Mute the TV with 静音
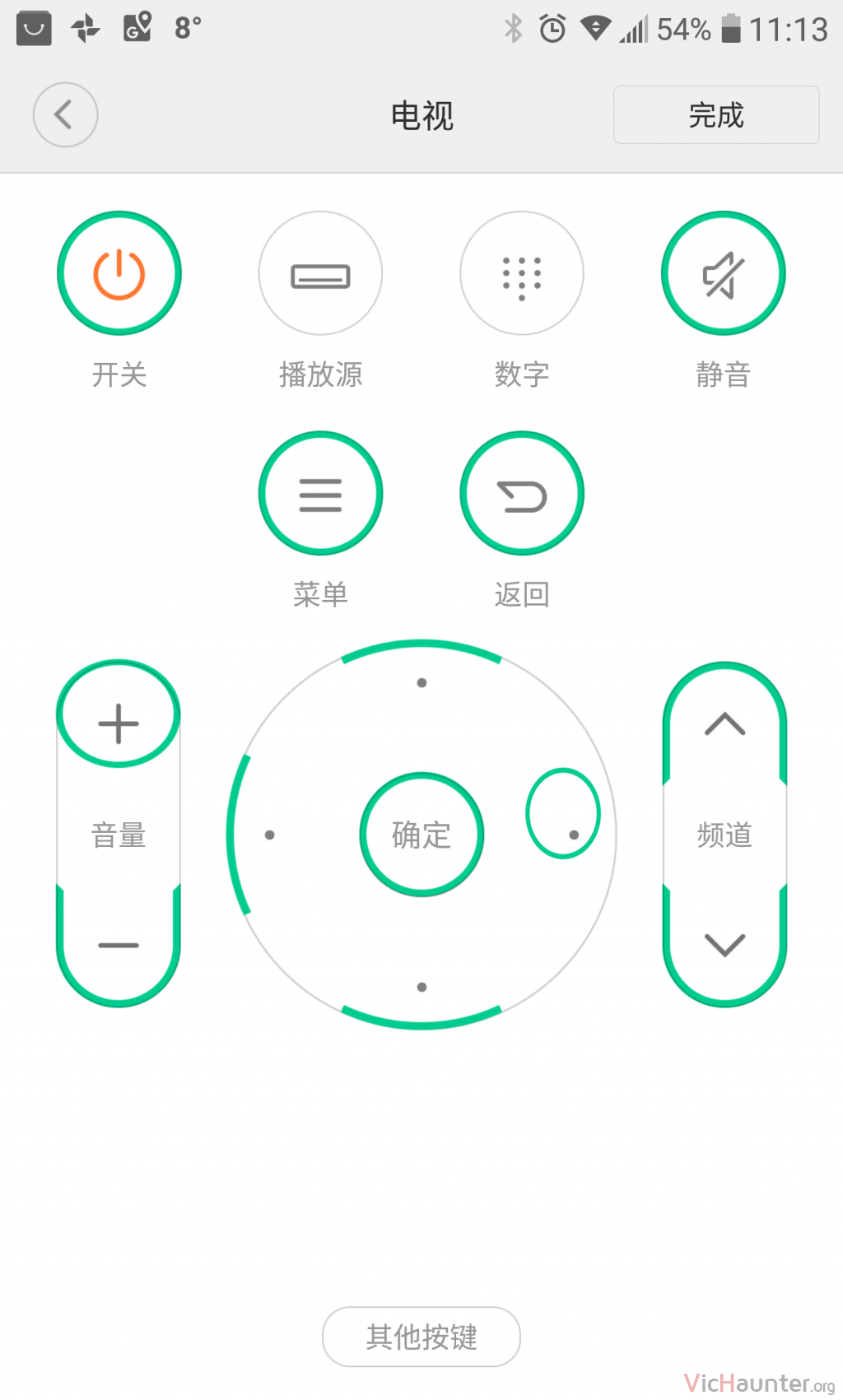 click(x=724, y=273)
